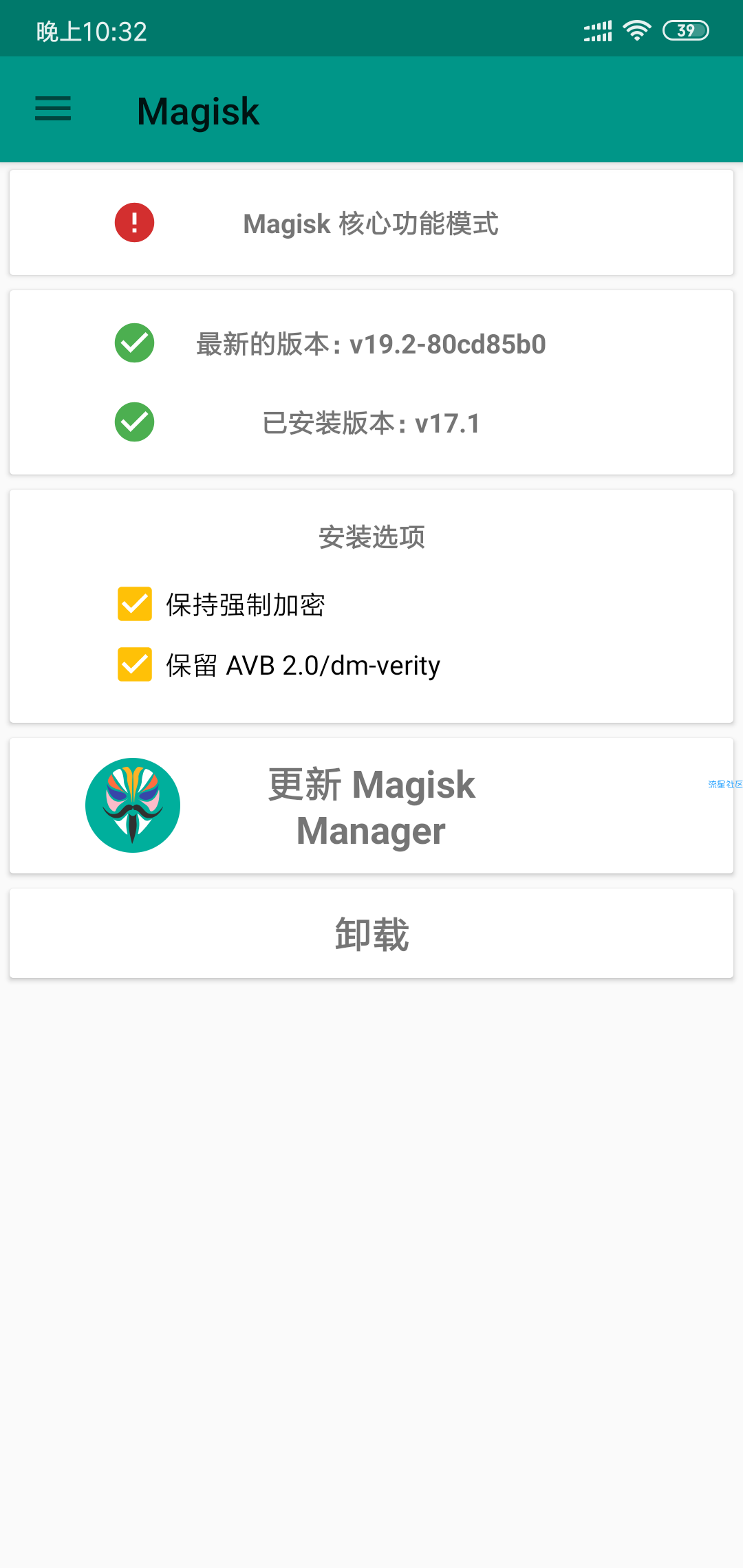This screenshot has height=1568, width=743.
Task: Tap the 更新 Magisk Manager card
Action: pos(371,806)
